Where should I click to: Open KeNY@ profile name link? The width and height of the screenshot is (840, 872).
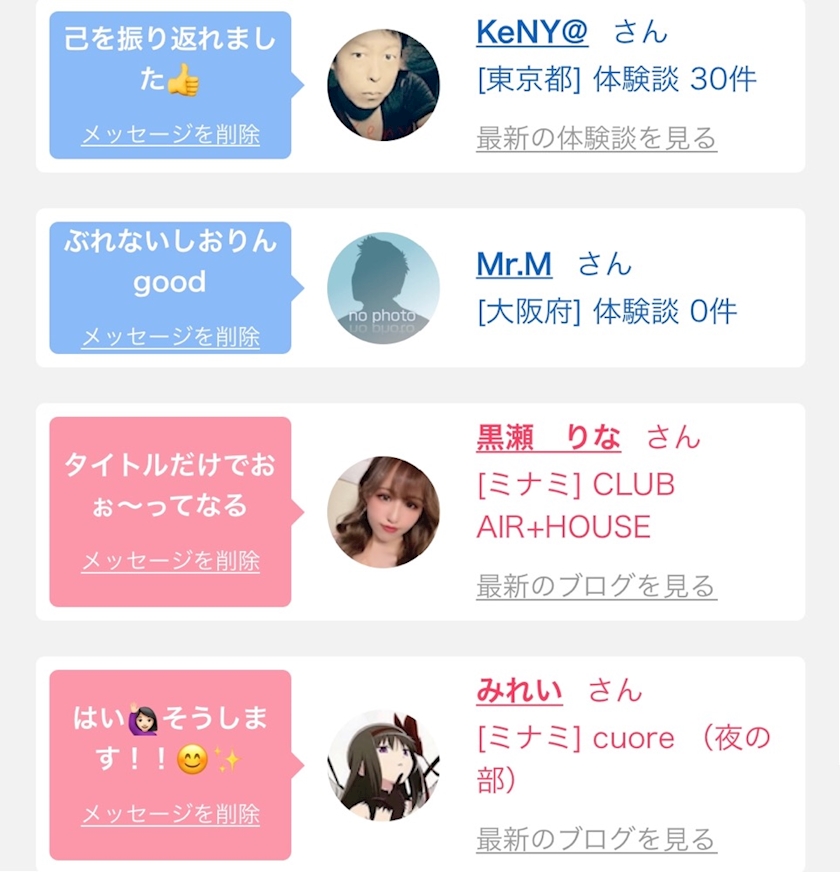[532, 32]
